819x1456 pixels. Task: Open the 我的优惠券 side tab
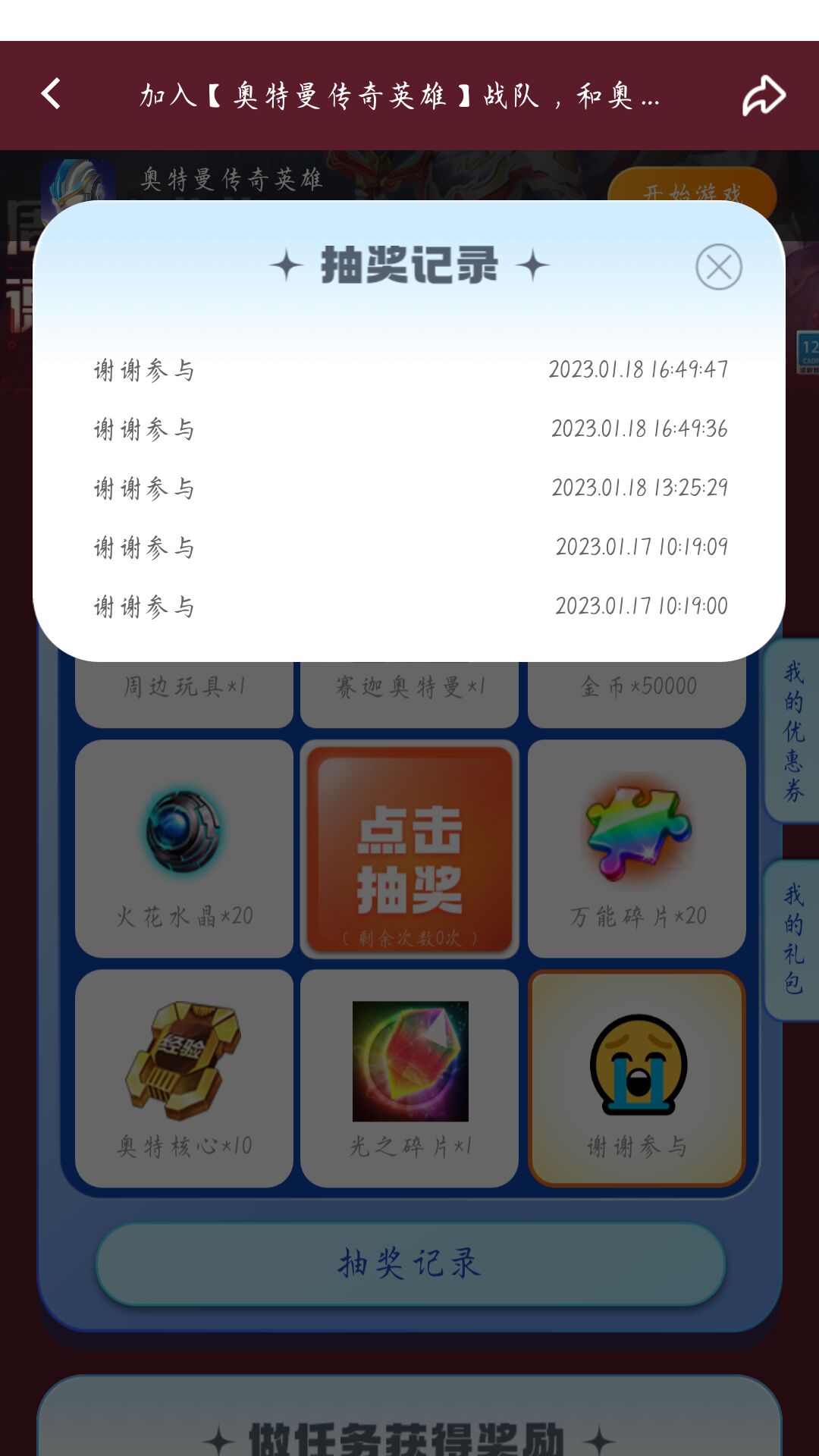tap(792, 731)
